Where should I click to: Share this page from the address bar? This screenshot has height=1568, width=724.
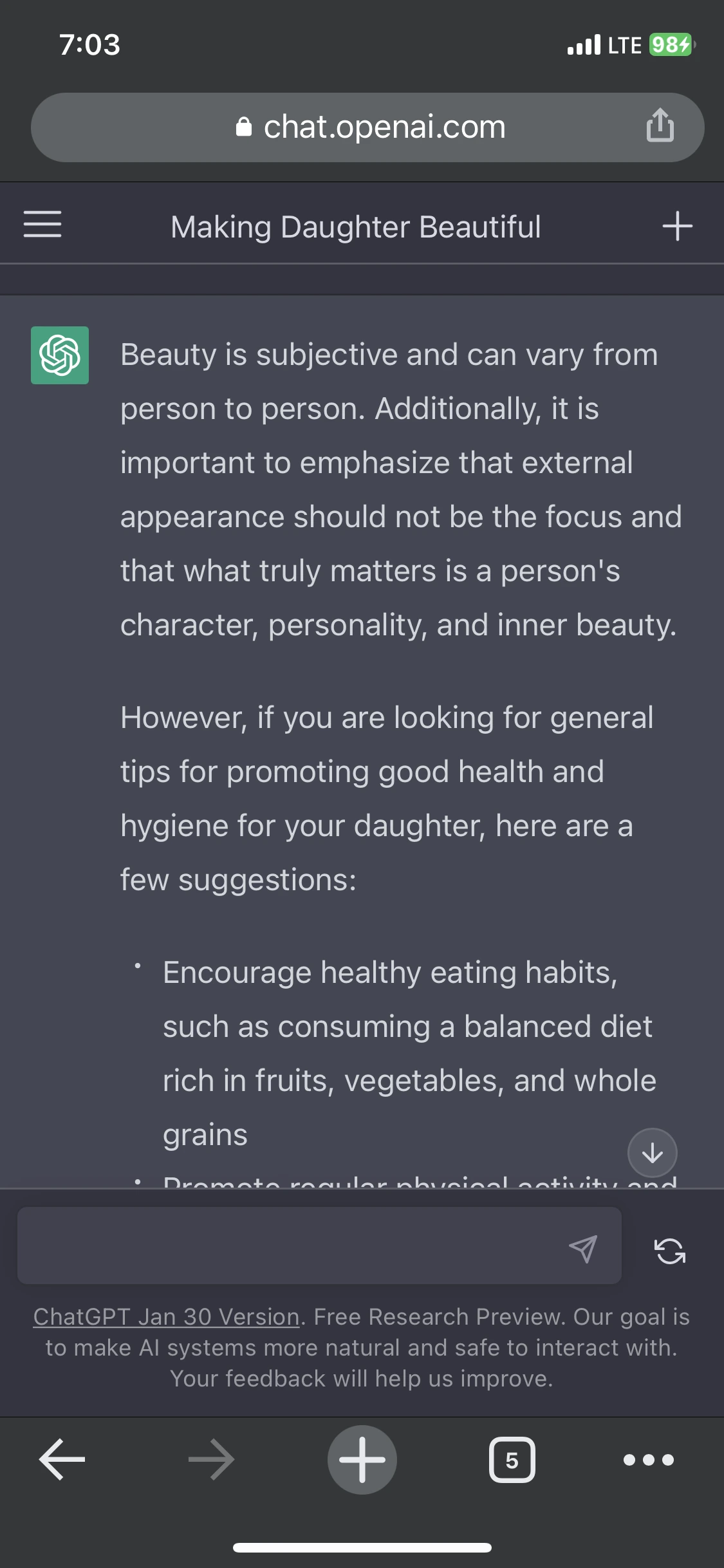click(x=660, y=124)
